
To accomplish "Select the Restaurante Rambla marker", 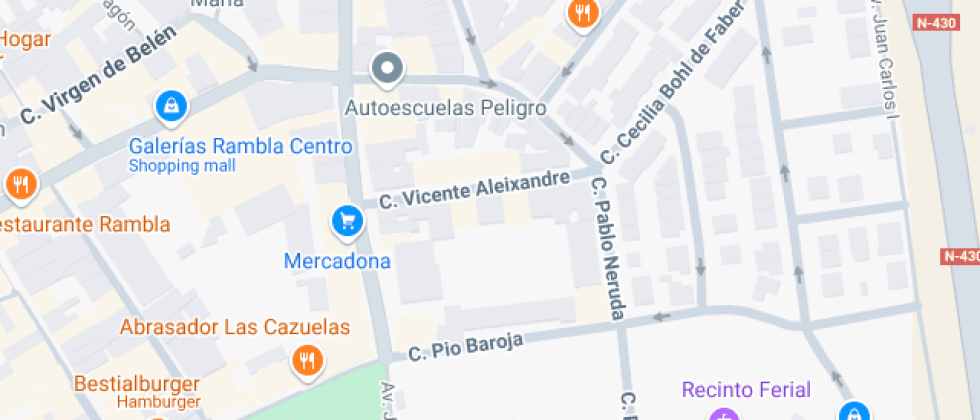I will click(21, 184).
